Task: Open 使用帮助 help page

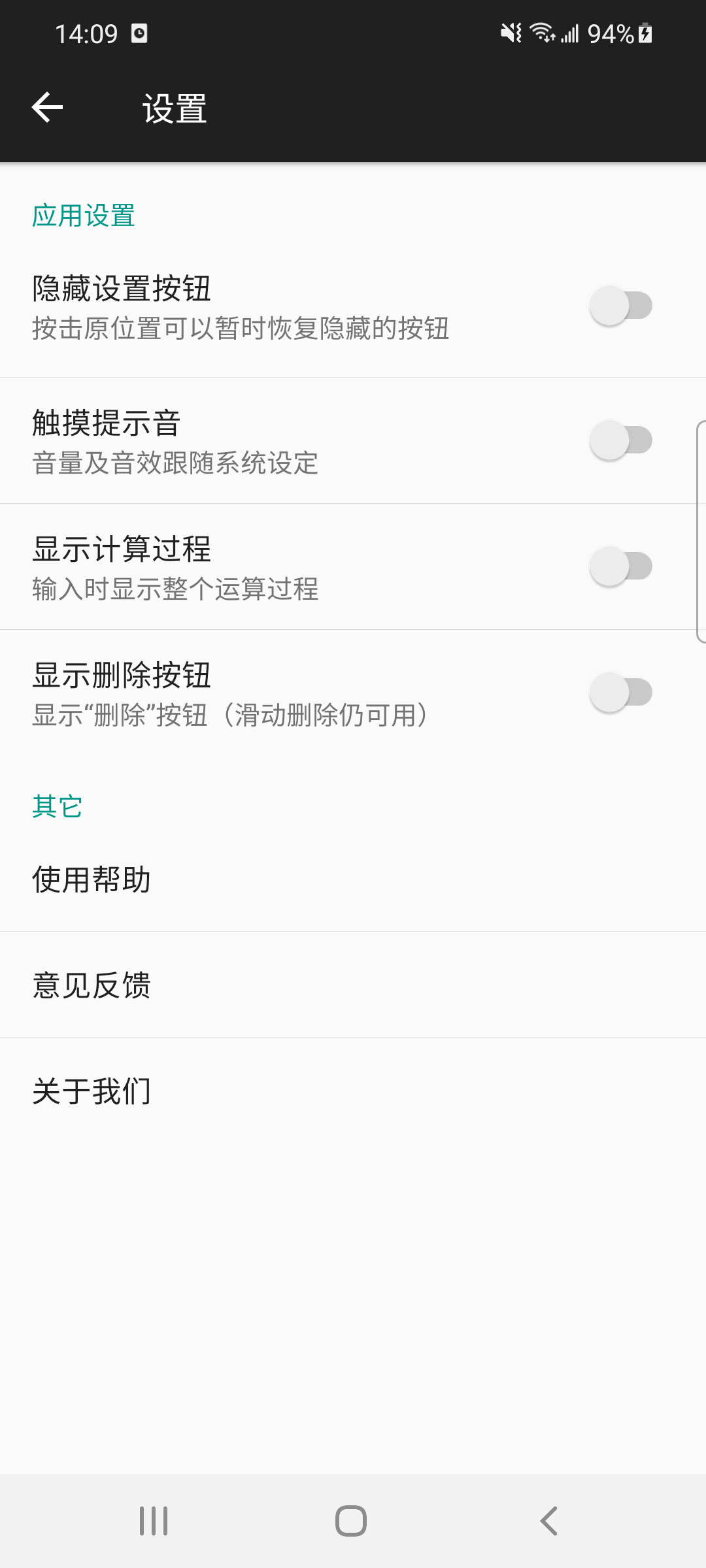Action: tap(92, 879)
